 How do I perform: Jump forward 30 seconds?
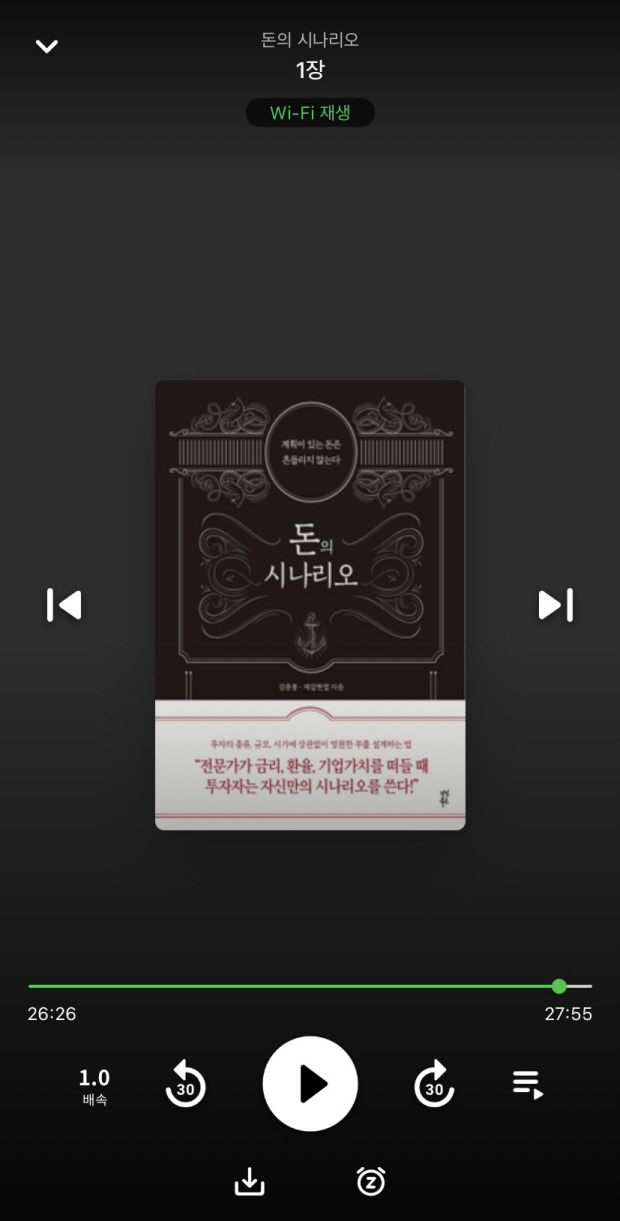coord(434,1085)
